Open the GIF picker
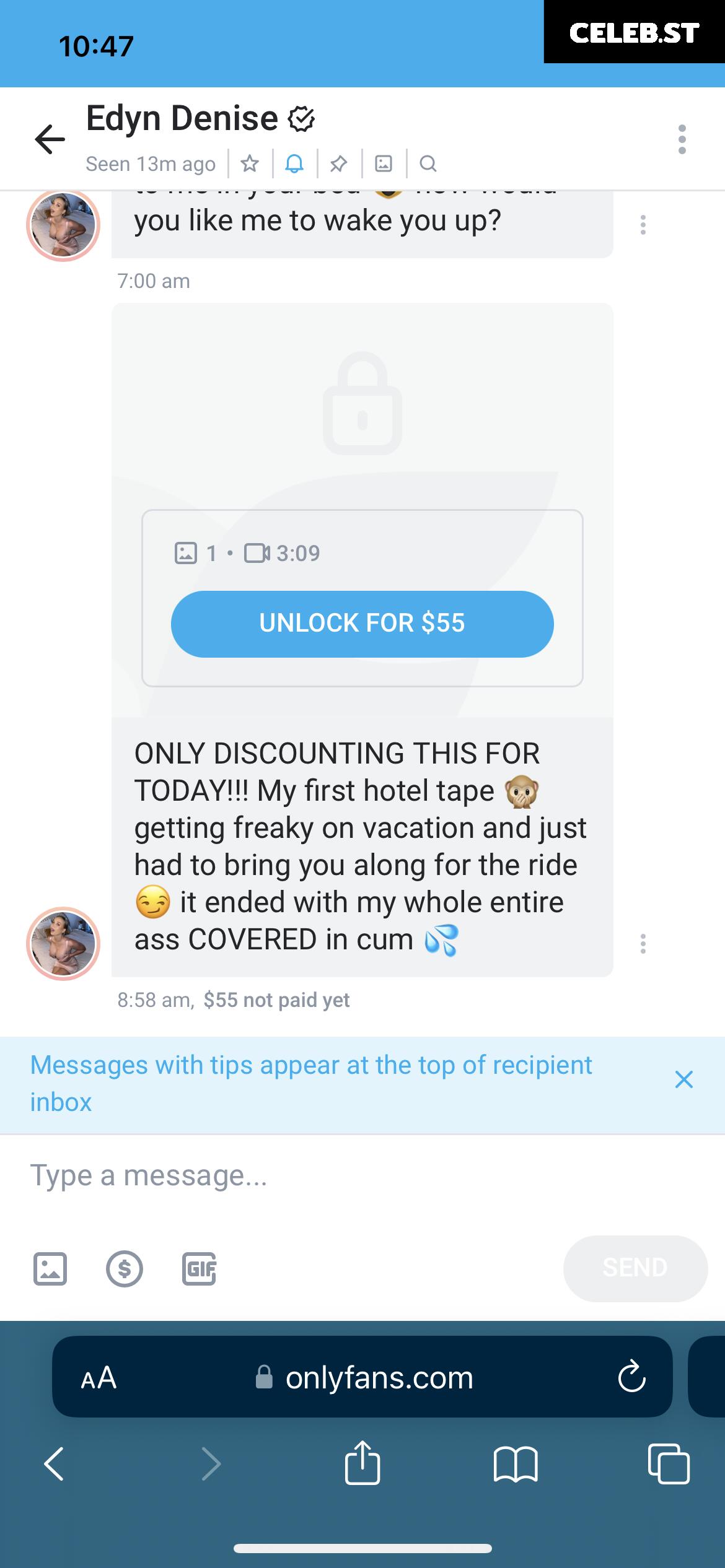The image size is (725, 1568). pos(199,1269)
